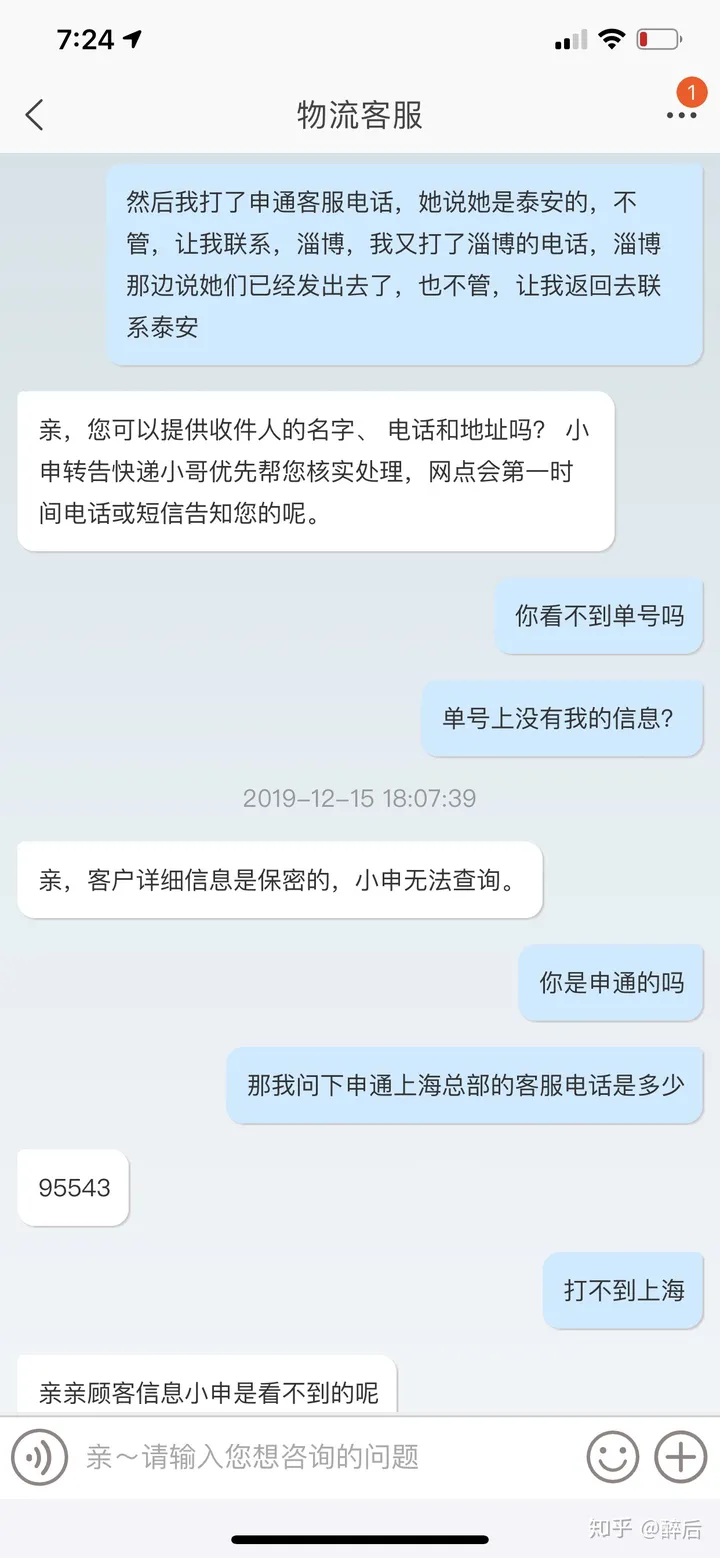Focus the message input field
The height and width of the screenshot is (1558, 720).
(x=325, y=1456)
